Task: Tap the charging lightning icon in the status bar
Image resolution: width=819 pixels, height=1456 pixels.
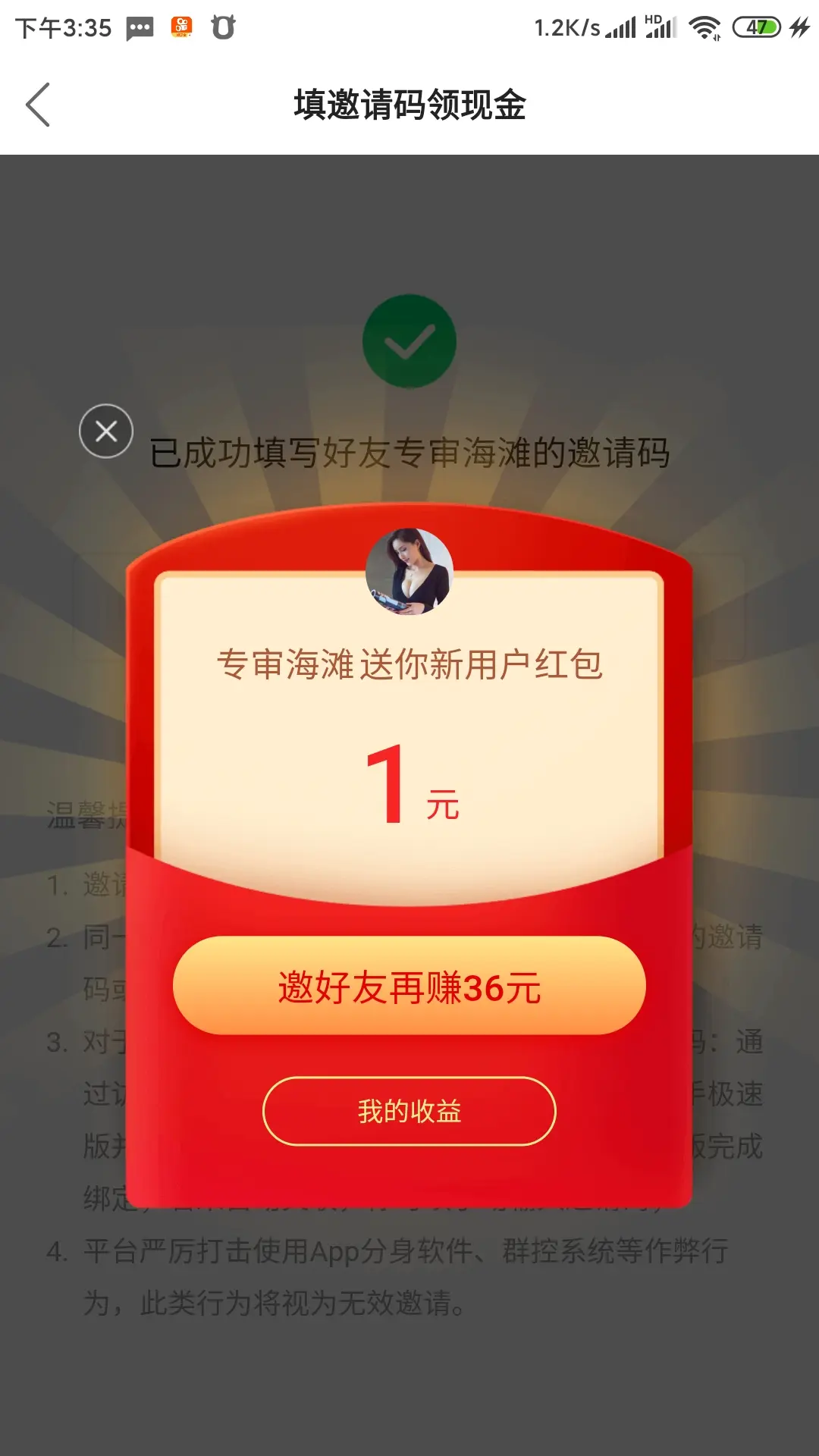Action: (x=796, y=25)
